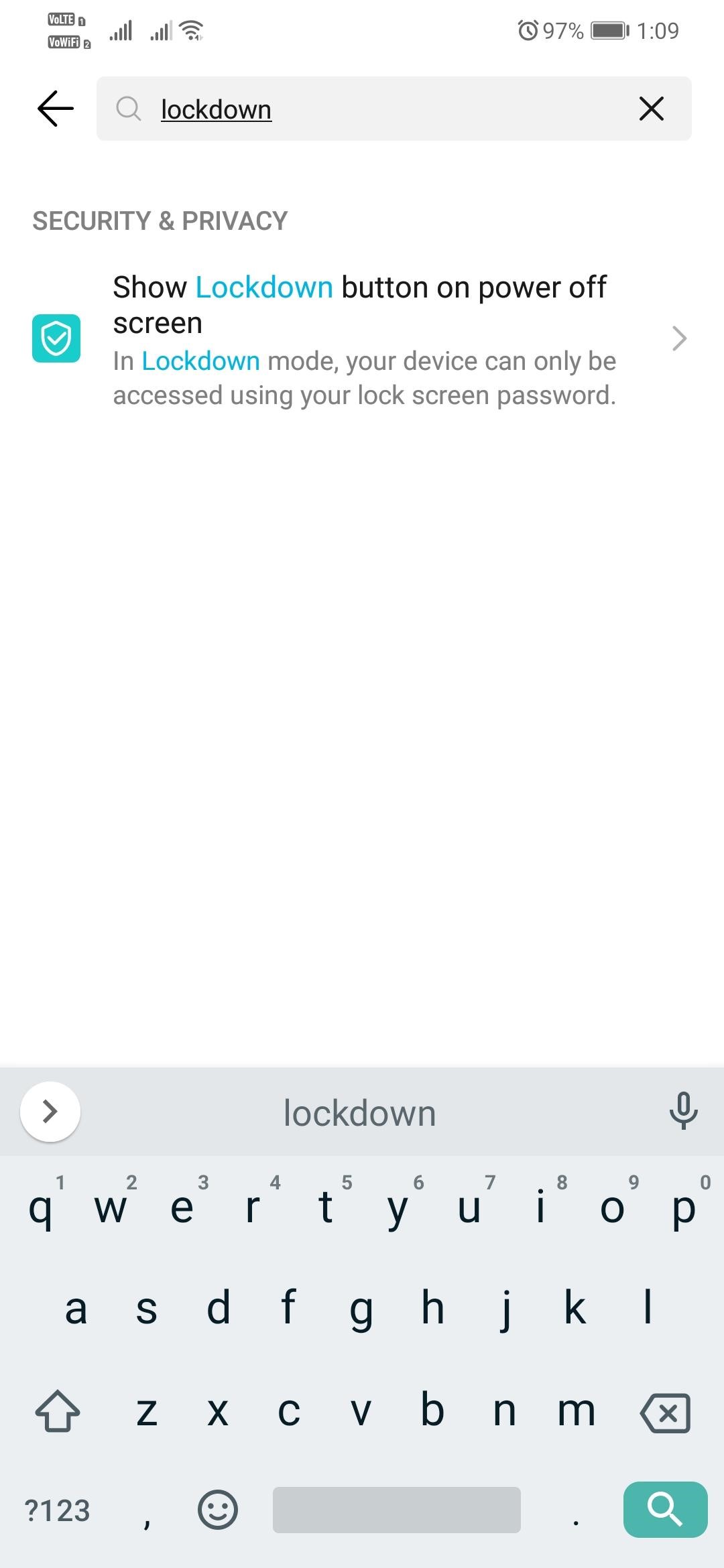Go back using the arrow icon

[x=56, y=109]
